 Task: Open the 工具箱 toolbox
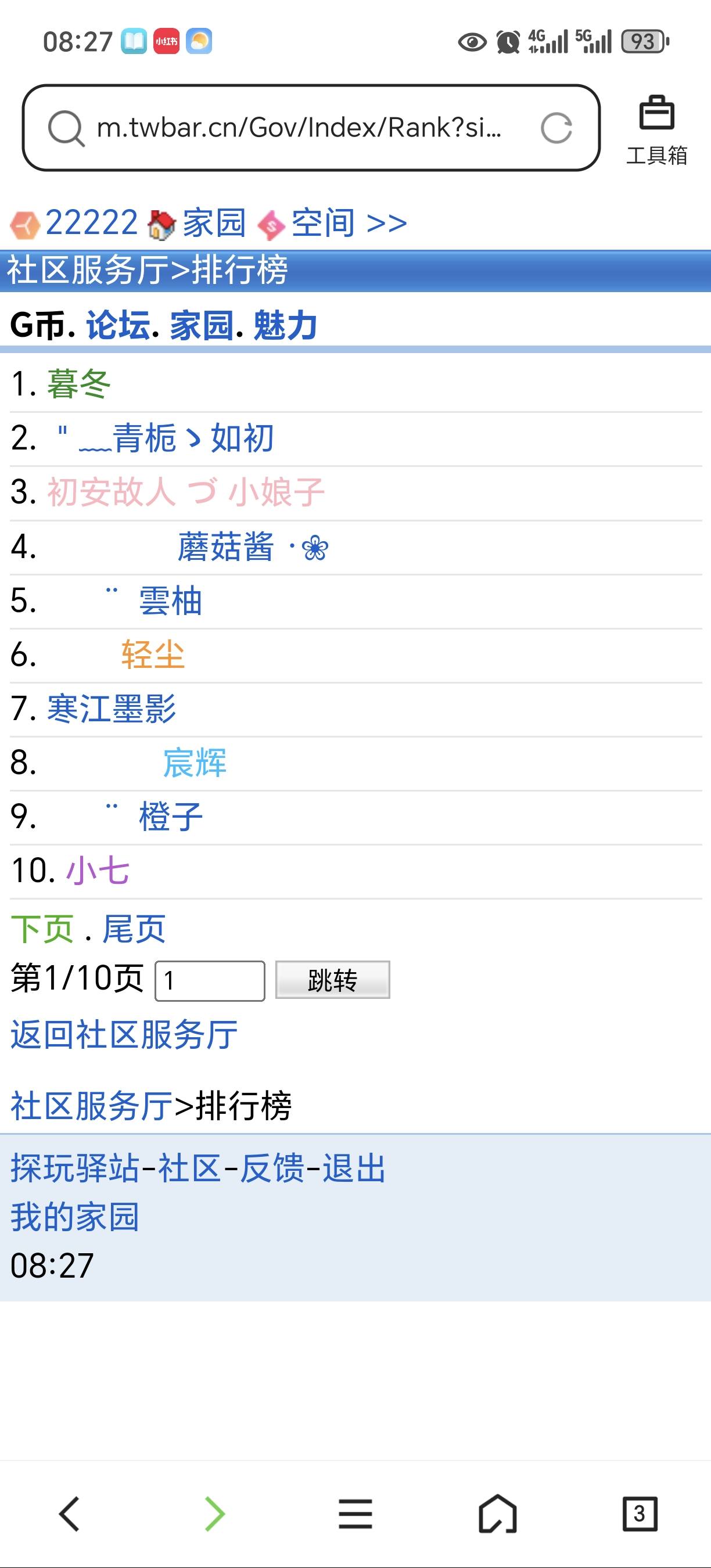coord(656,130)
